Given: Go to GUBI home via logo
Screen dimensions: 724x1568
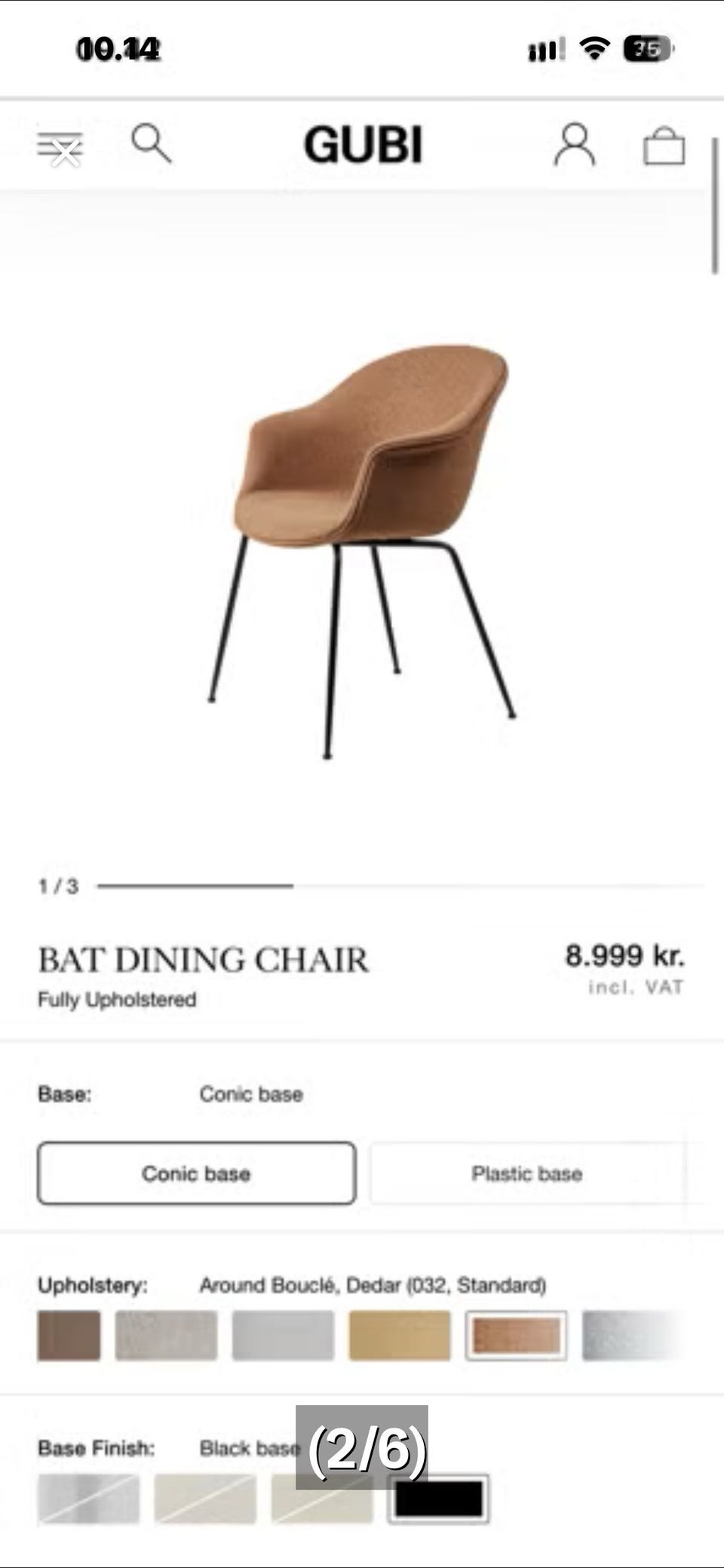Looking at the screenshot, I should coord(363,144).
